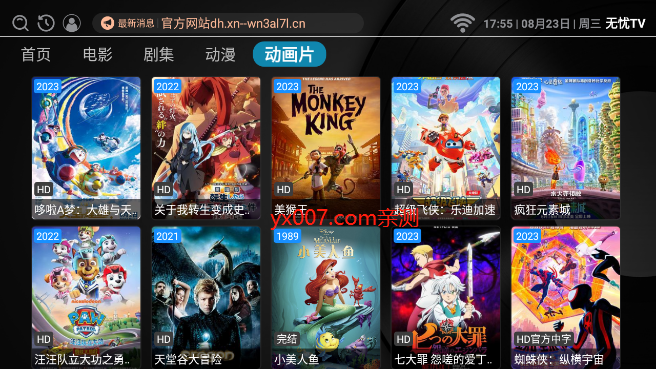The width and height of the screenshot is (656, 369).
Task: Open watch history clock icon
Action: (46, 23)
